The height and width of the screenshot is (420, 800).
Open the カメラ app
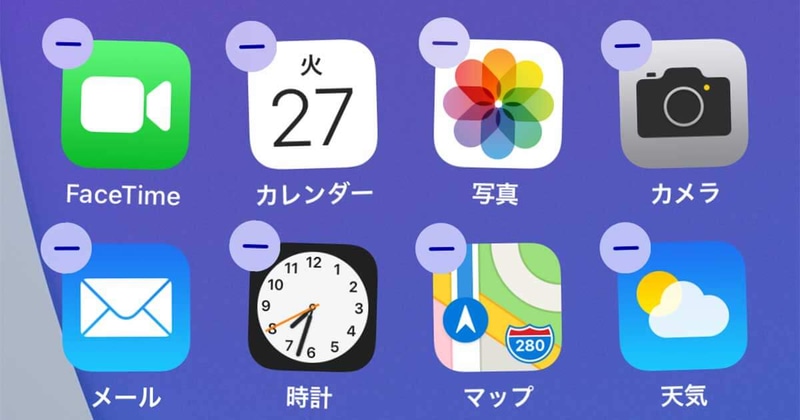point(685,104)
